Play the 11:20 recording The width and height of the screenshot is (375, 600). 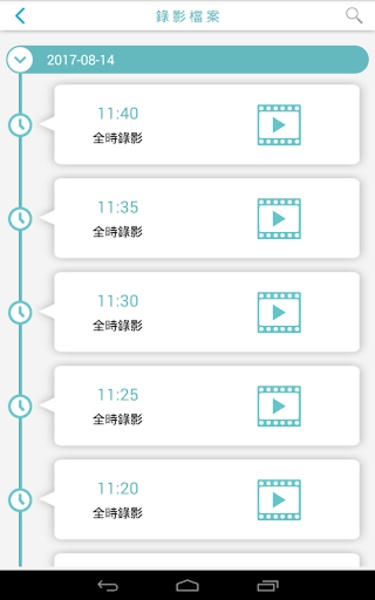click(279, 500)
